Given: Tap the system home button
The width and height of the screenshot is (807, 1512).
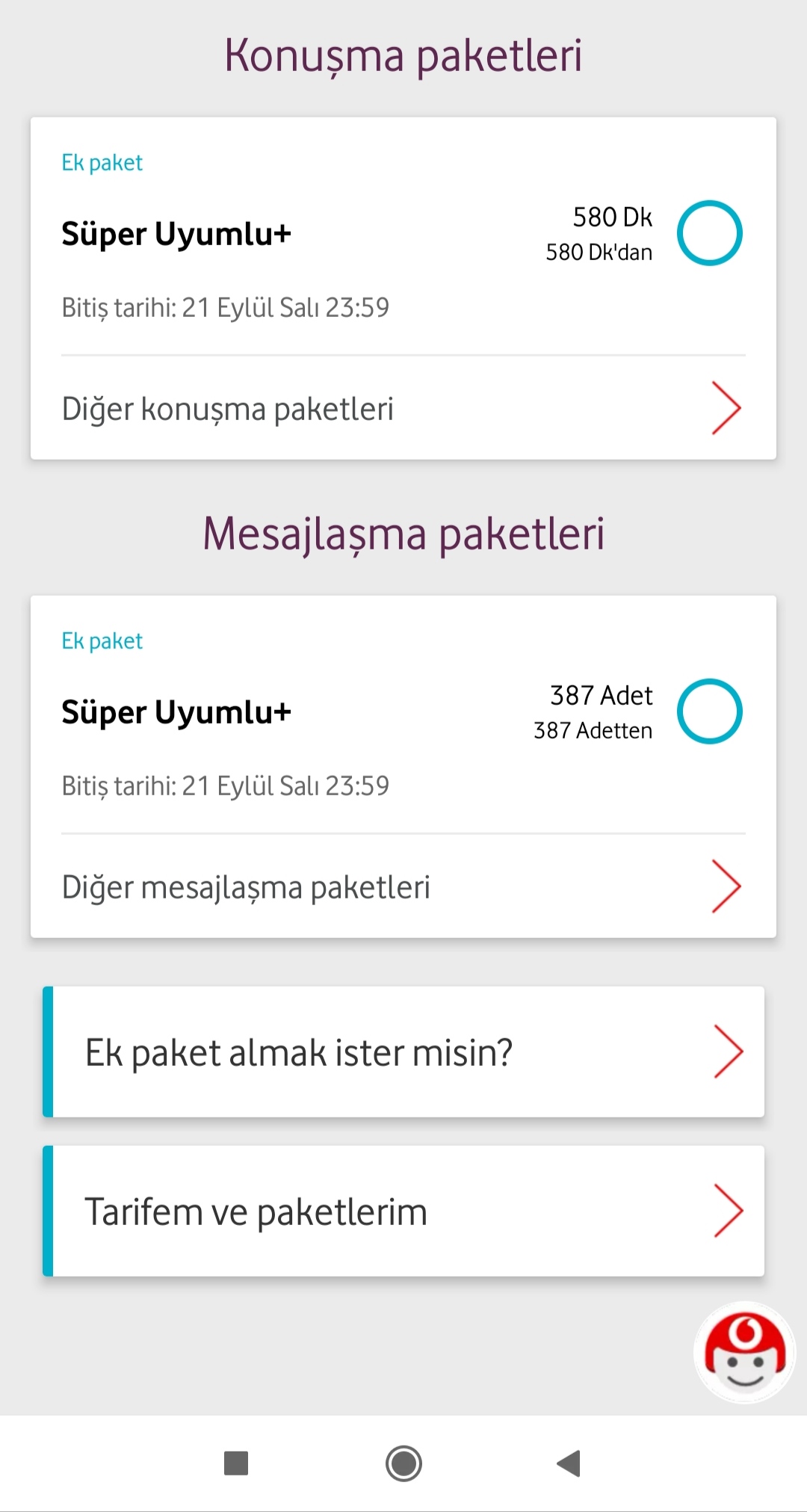Looking at the screenshot, I should click(403, 1463).
